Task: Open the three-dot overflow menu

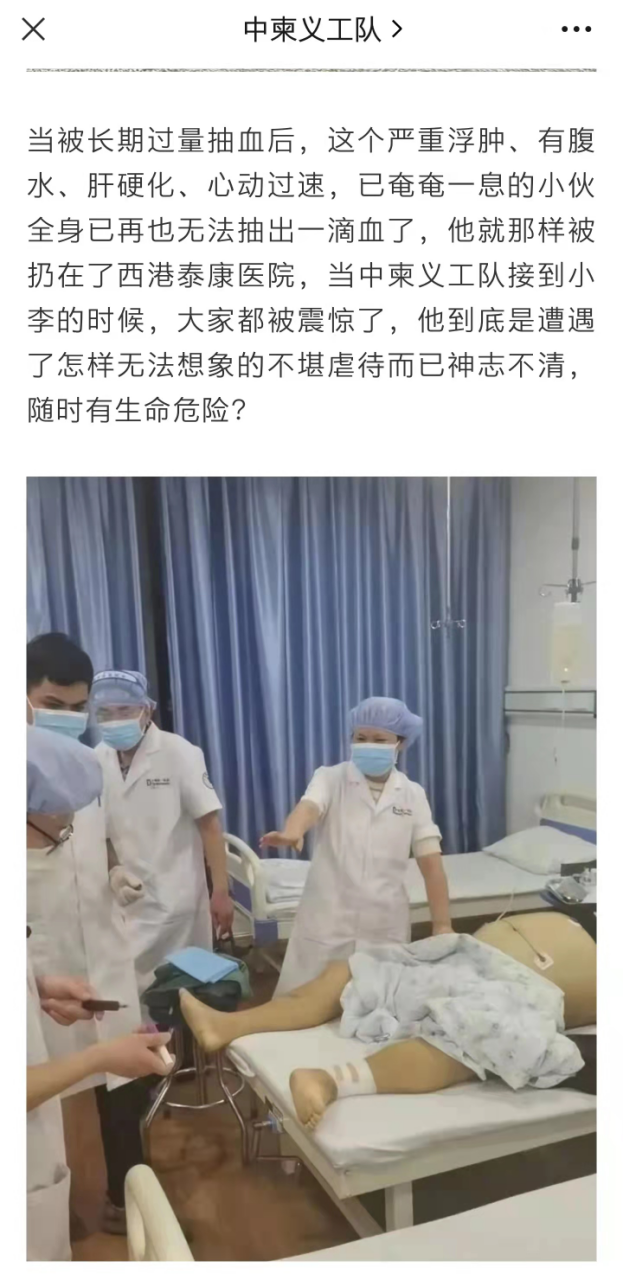Action: tap(576, 30)
